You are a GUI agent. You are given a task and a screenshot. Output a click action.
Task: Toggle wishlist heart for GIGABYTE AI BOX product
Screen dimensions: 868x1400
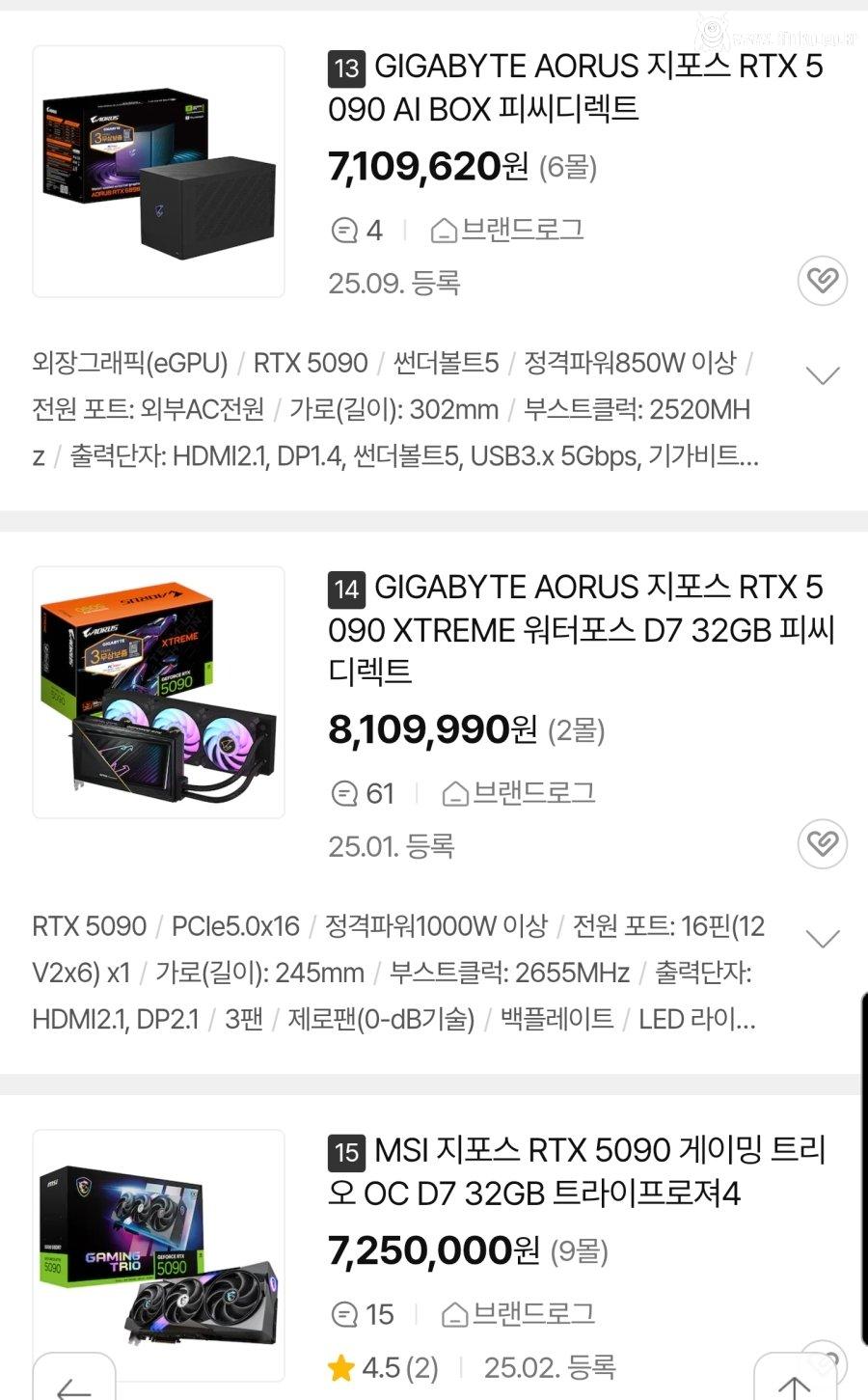[x=821, y=281]
